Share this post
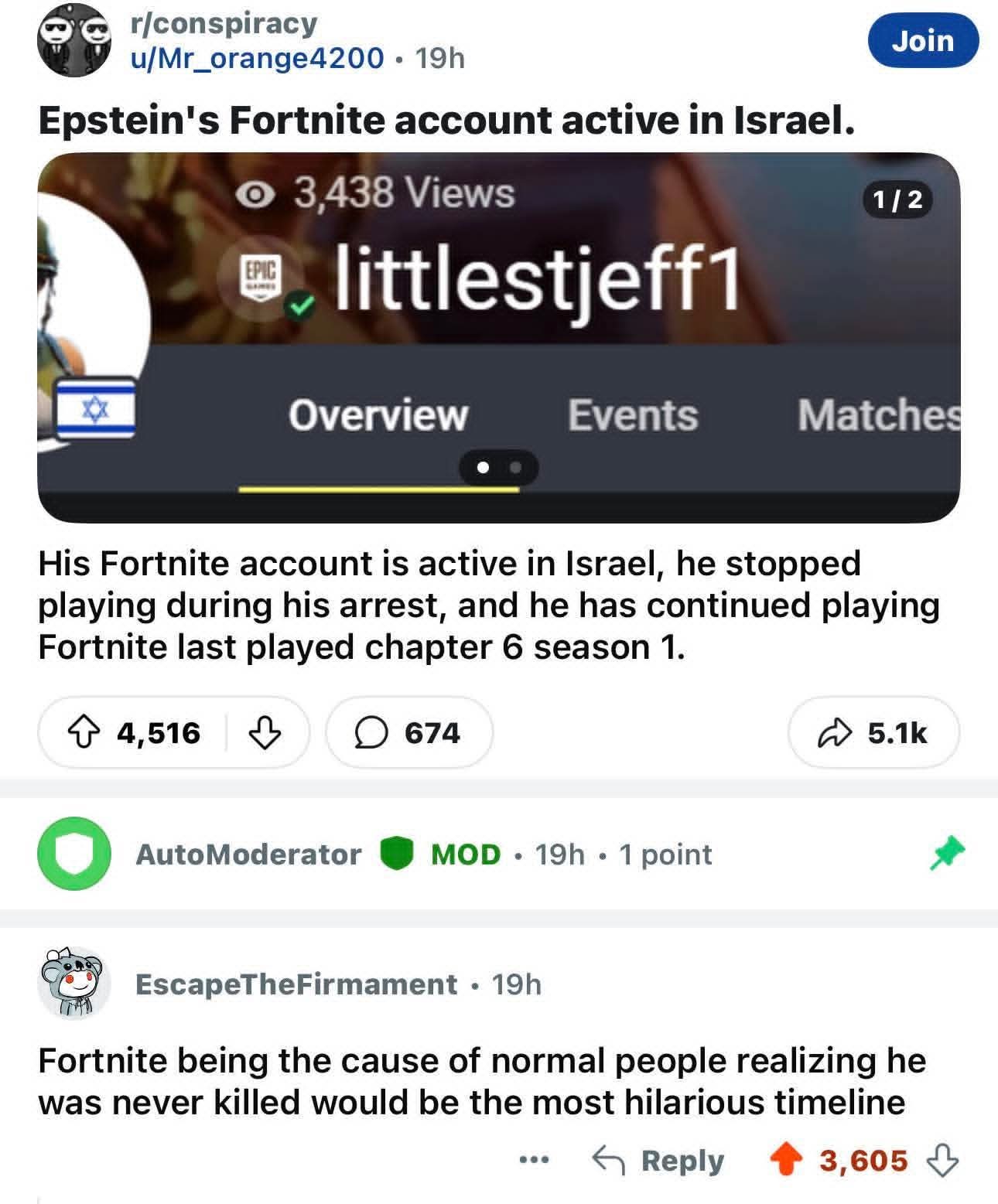The image size is (998, 1204). pos(873,732)
